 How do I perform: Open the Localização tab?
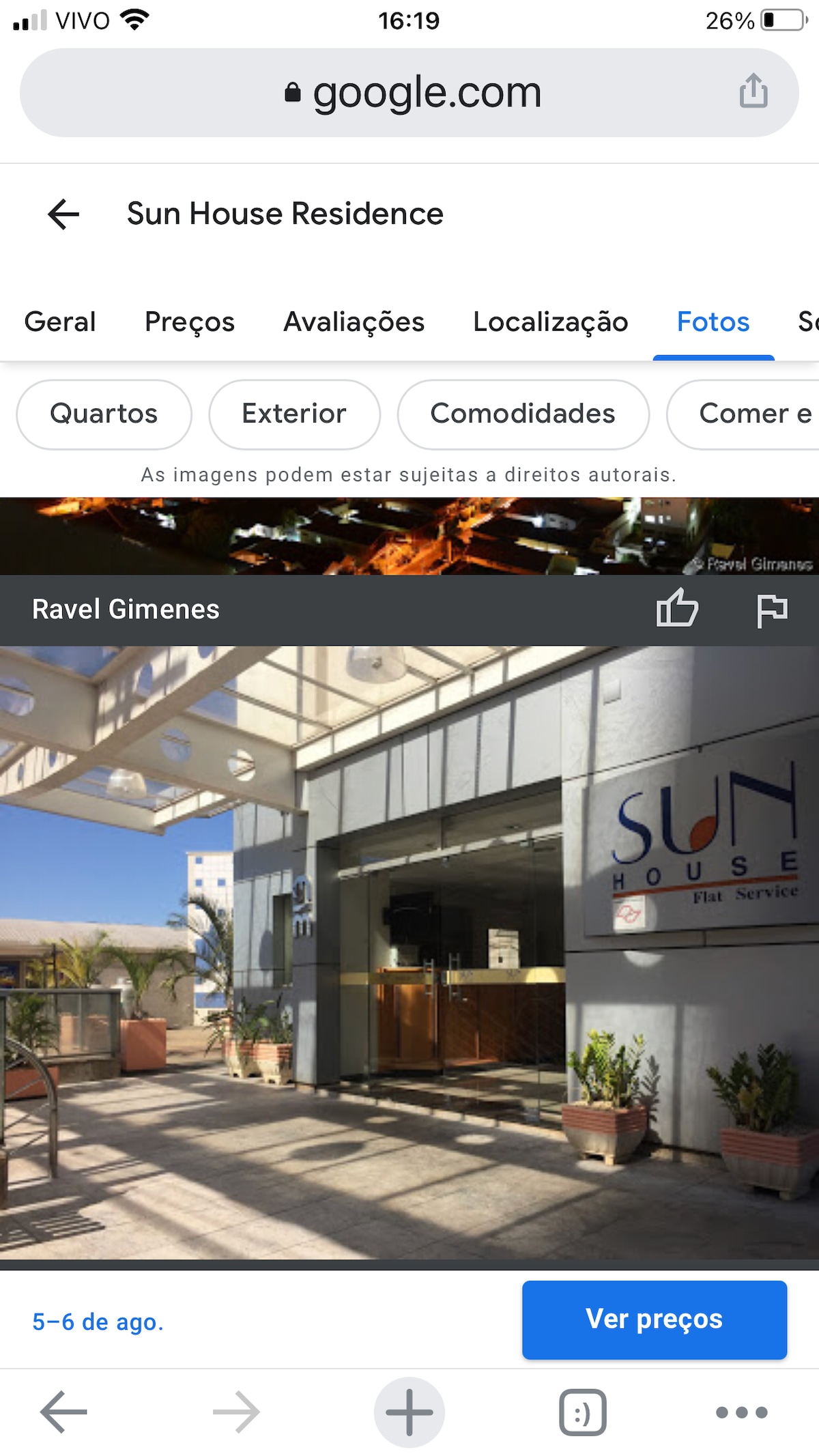550,322
